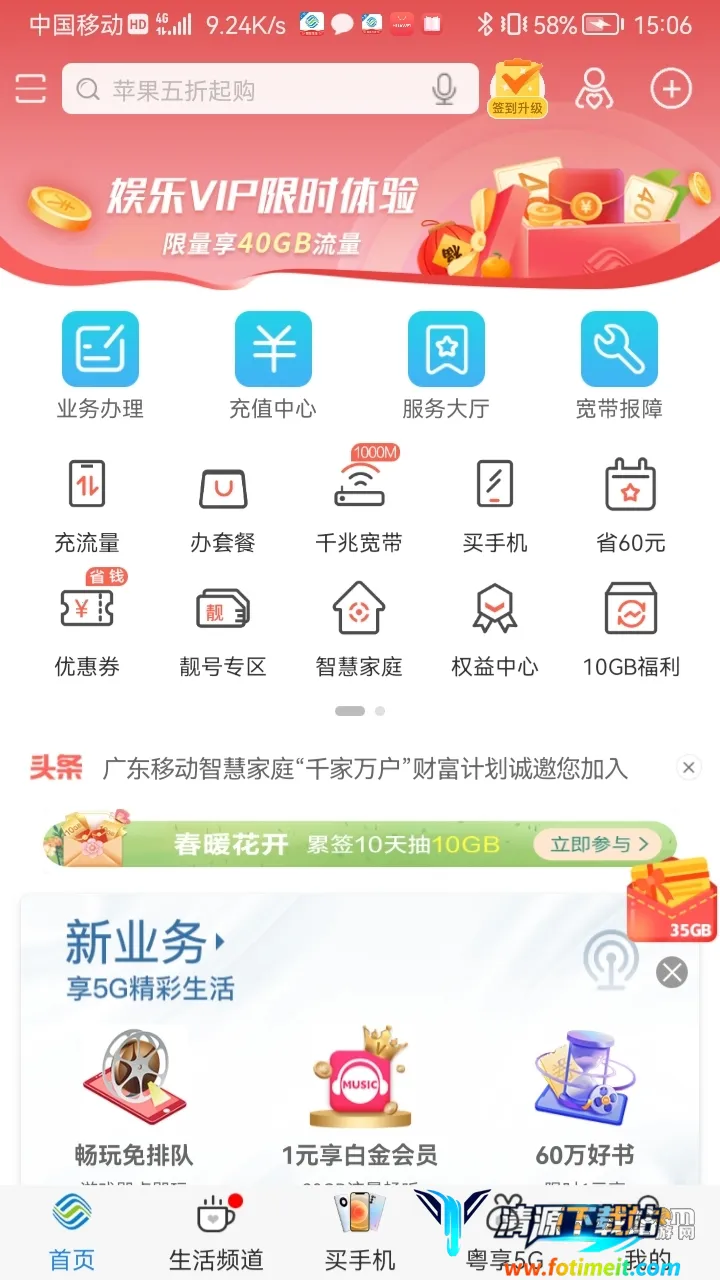This screenshot has height=1280, width=720.
Task: Go to 充值中心
Action: [273, 365]
